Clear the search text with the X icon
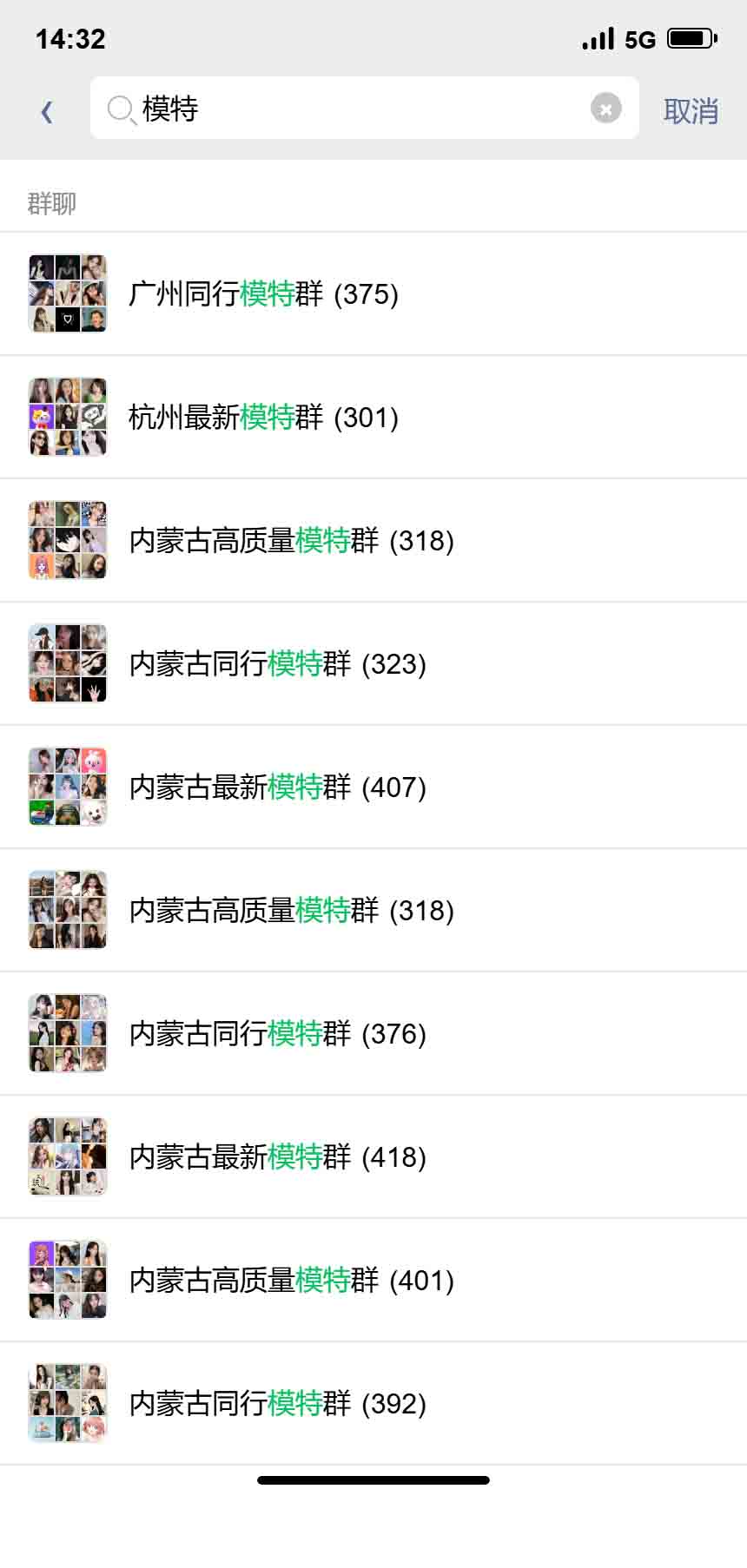 605,109
